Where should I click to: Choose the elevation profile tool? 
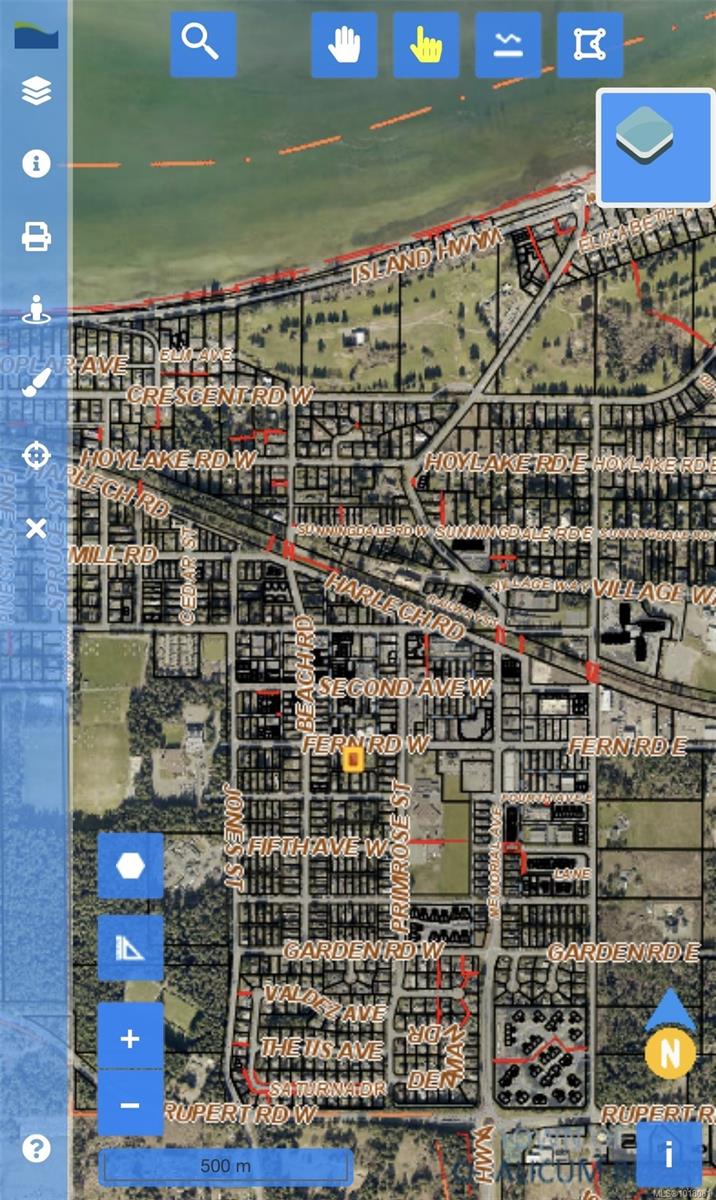click(x=508, y=45)
